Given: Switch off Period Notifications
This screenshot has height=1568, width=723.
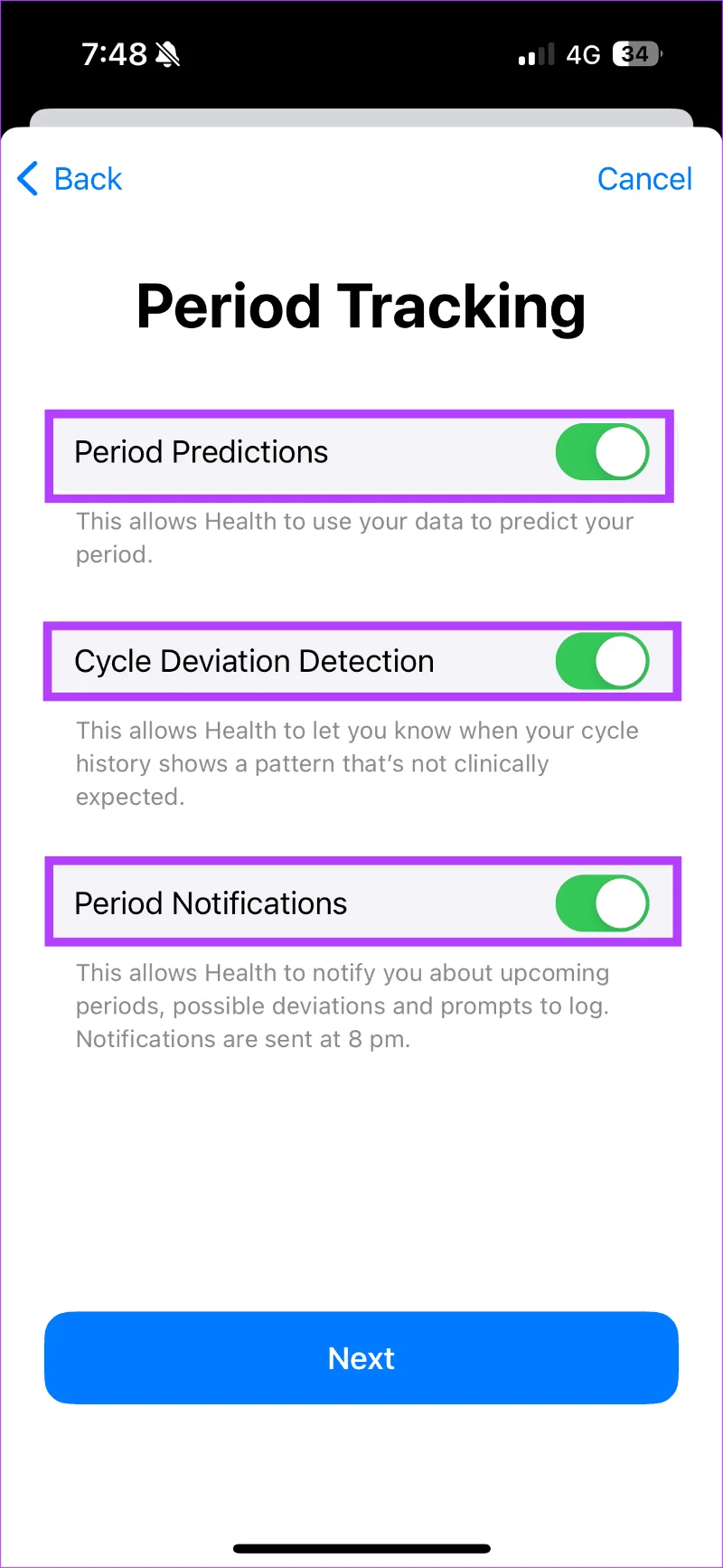Looking at the screenshot, I should click(602, 903).
